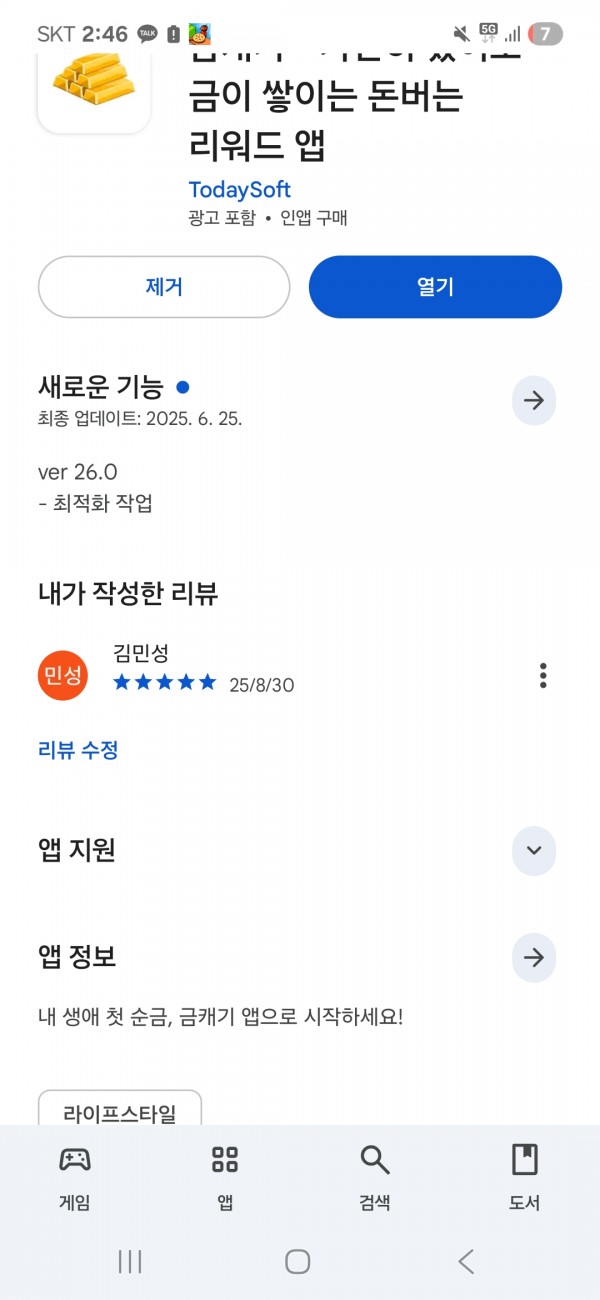Switch to the 도서 tab
The image size is (600, 1300).
click(525, 1178)
